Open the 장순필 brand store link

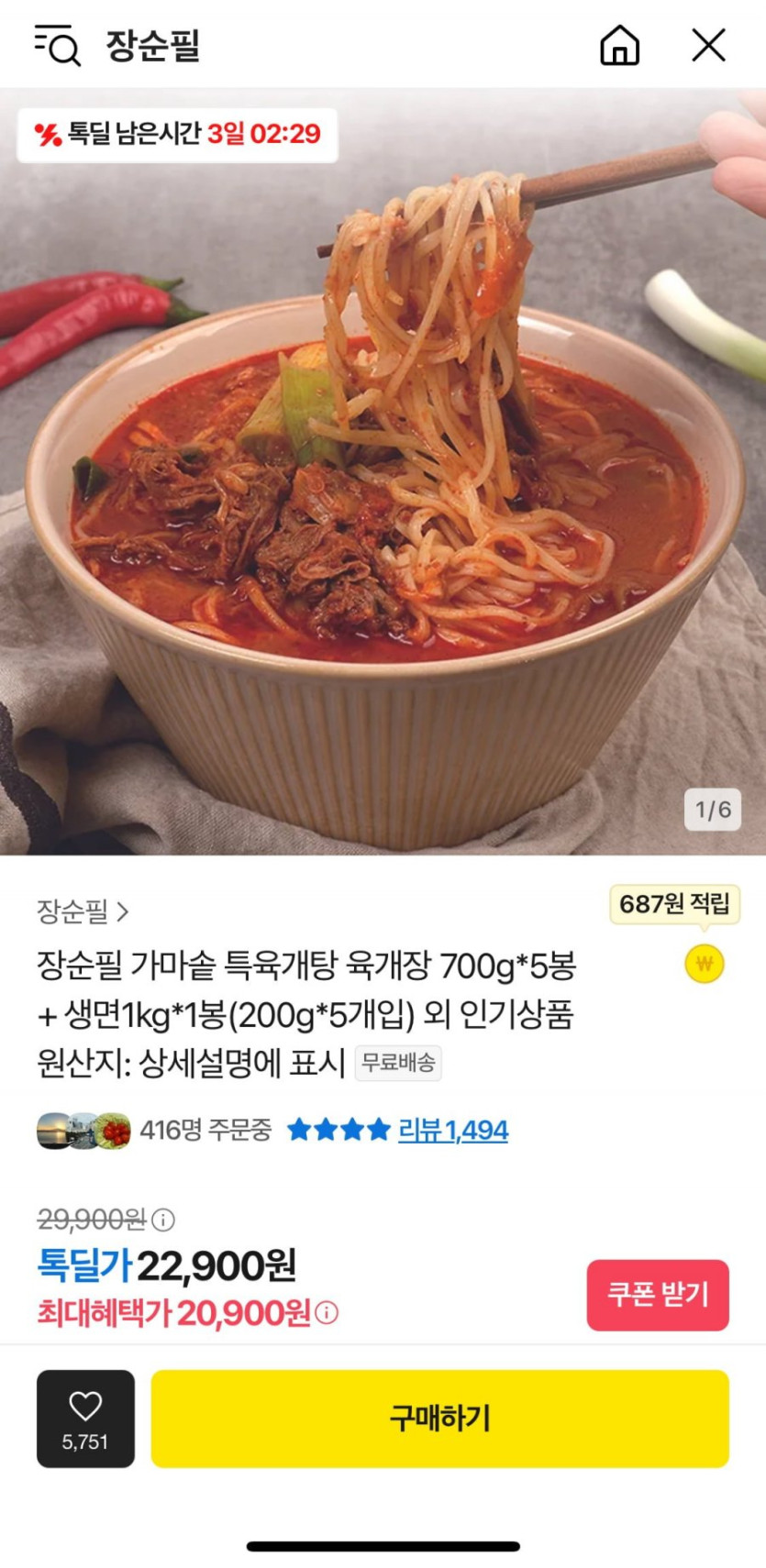click(x=83, y=911)
